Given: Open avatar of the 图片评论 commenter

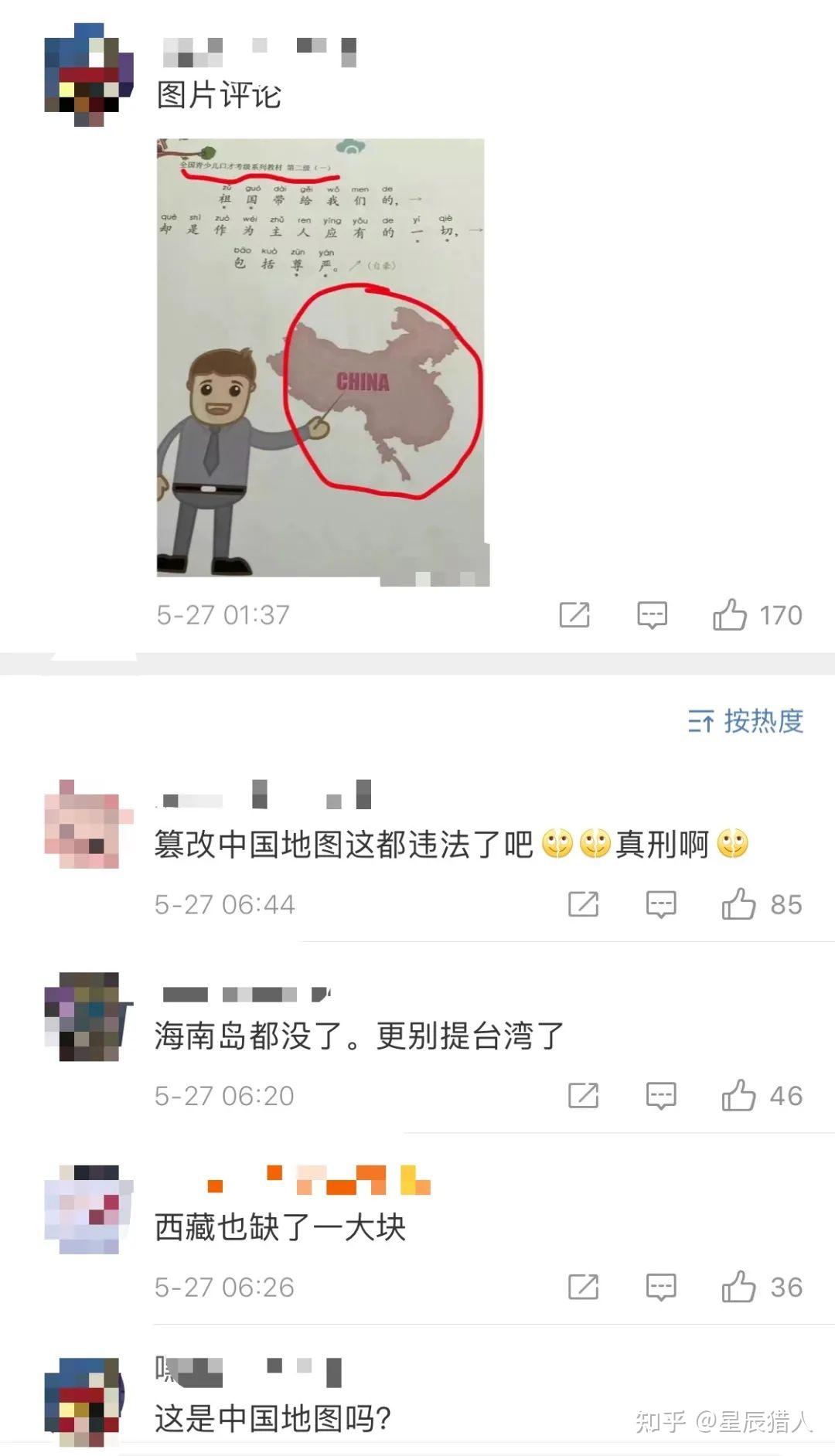Looking at the screenshot, I should point(88,74).
